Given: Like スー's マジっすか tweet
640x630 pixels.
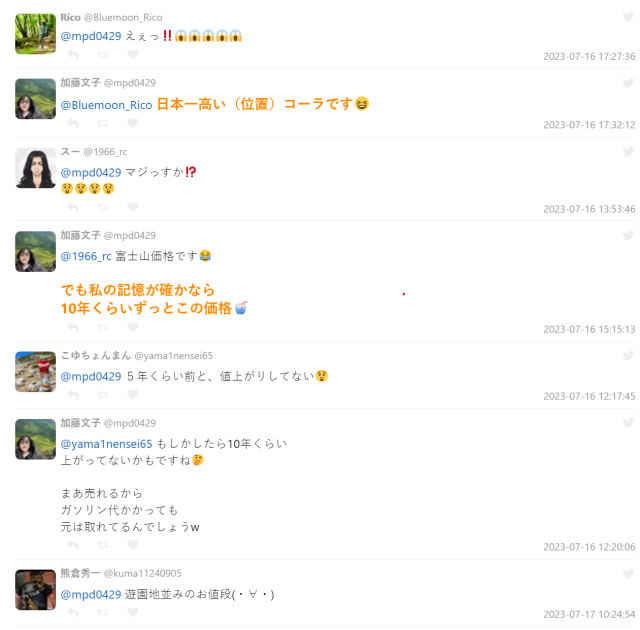Looking at the screenshot, I should (x=132, y=207).
